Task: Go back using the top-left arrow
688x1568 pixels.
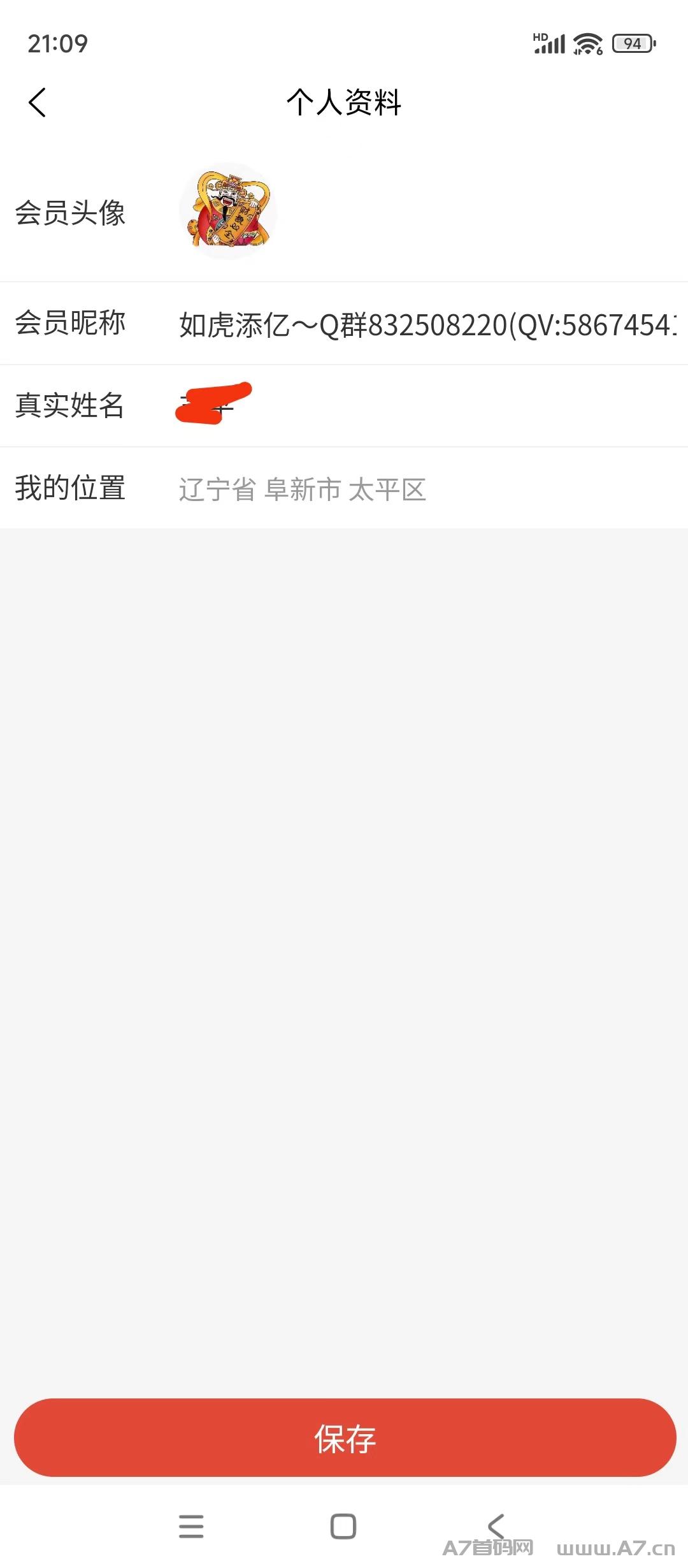Action: click(x=38, y=103)
